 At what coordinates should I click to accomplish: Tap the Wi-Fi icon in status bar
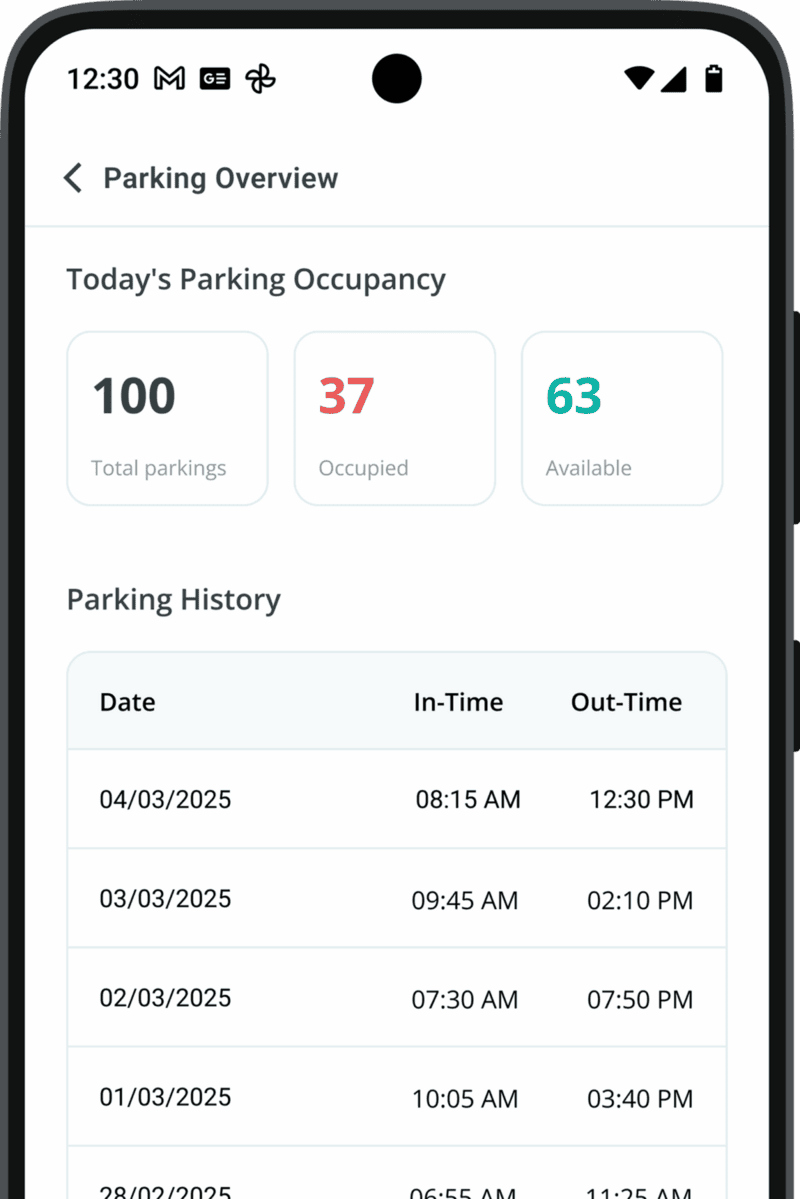click(x=637, y=79)
